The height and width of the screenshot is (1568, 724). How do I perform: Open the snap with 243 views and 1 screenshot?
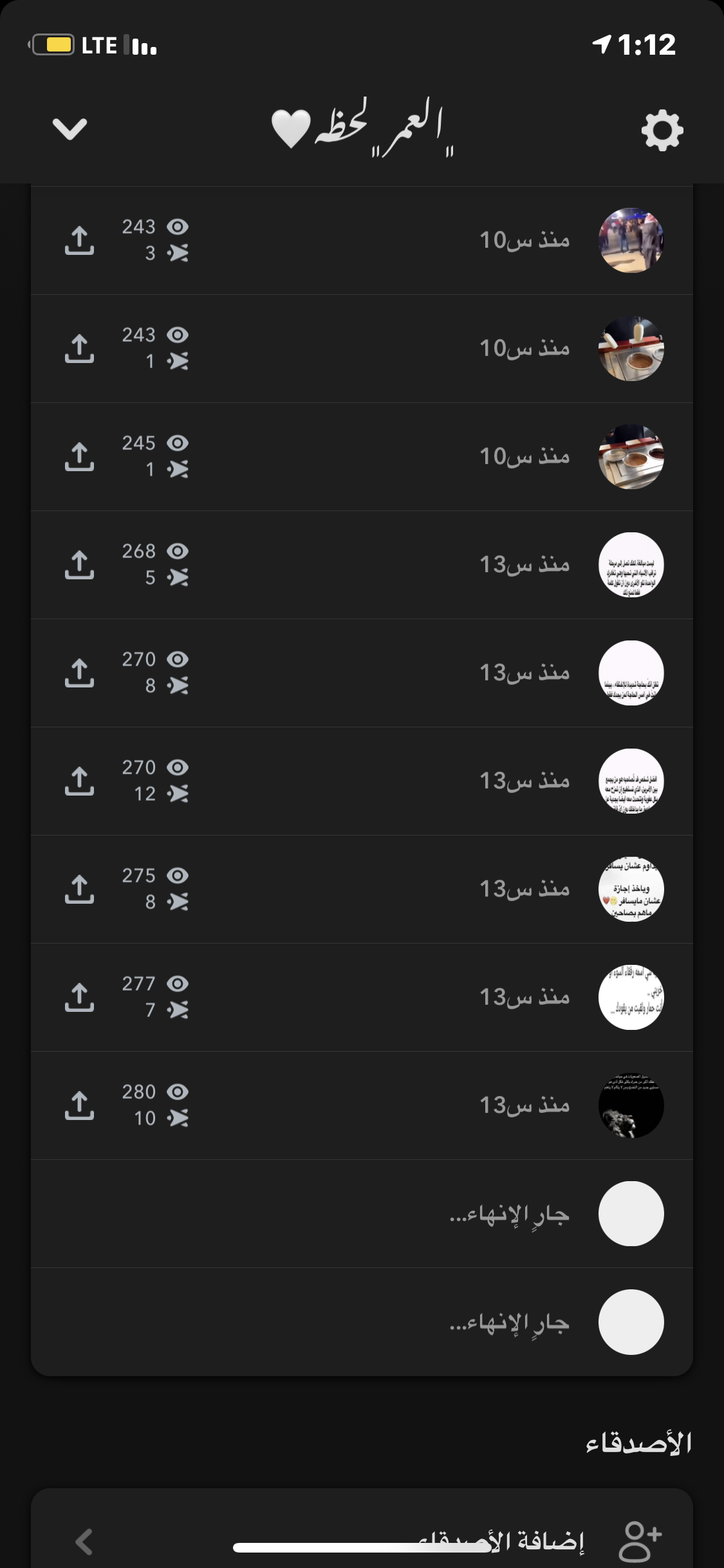631,348
